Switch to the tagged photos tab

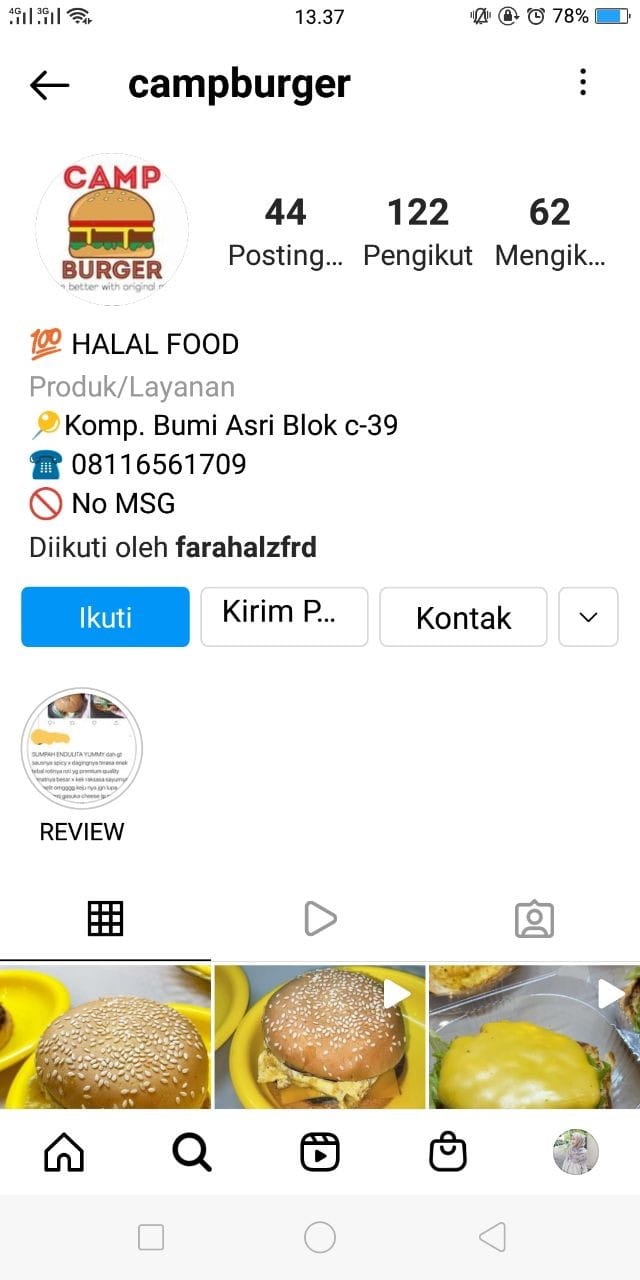coord(534,918)
